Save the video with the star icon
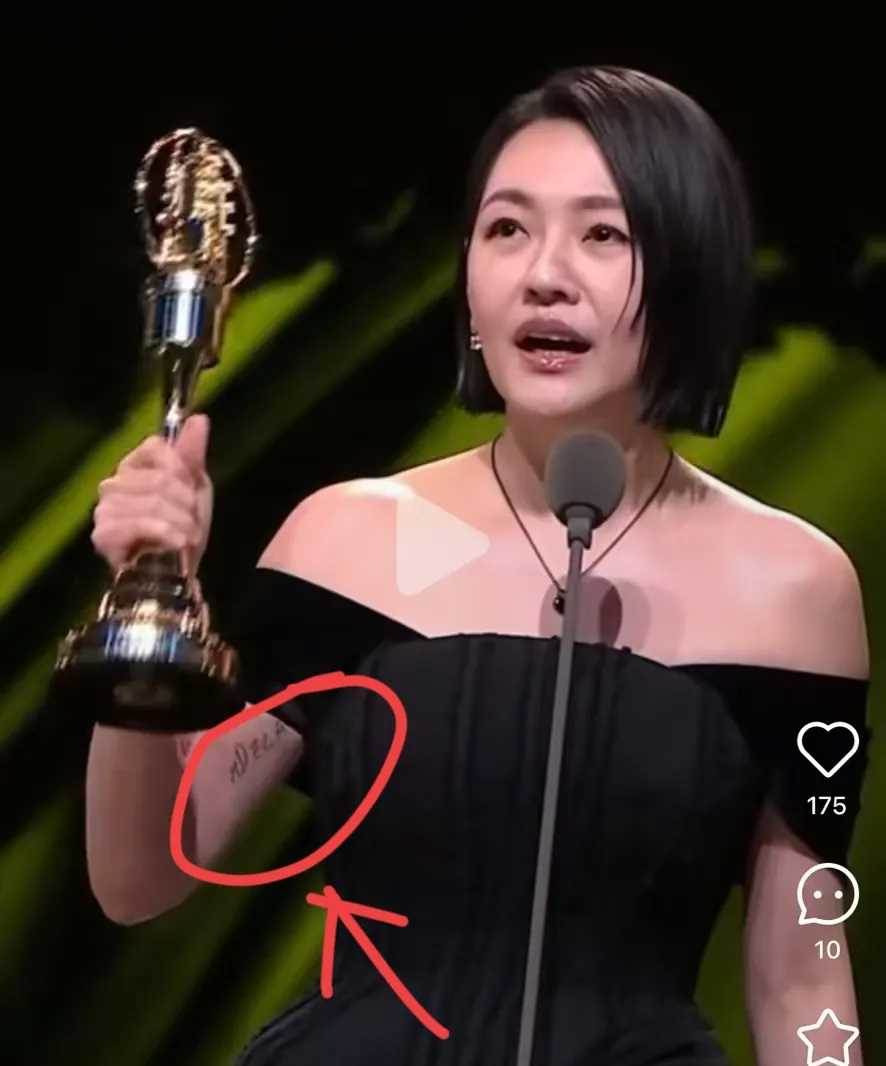886x1066 pixels. pyautogui.click(x=828, y=1037)
